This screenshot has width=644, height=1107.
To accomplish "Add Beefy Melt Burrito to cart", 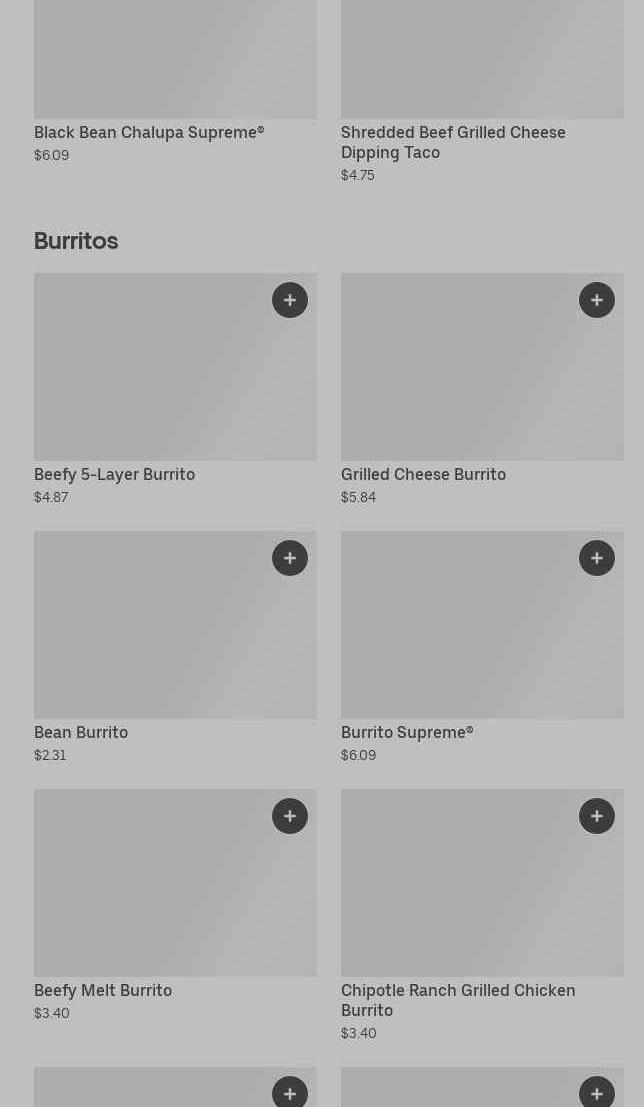I will point(290,816).
